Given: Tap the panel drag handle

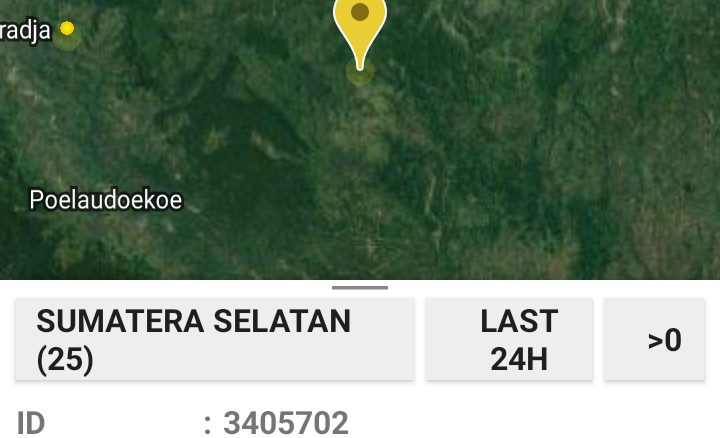Looking at the screenshot, I should pos(360,288).
